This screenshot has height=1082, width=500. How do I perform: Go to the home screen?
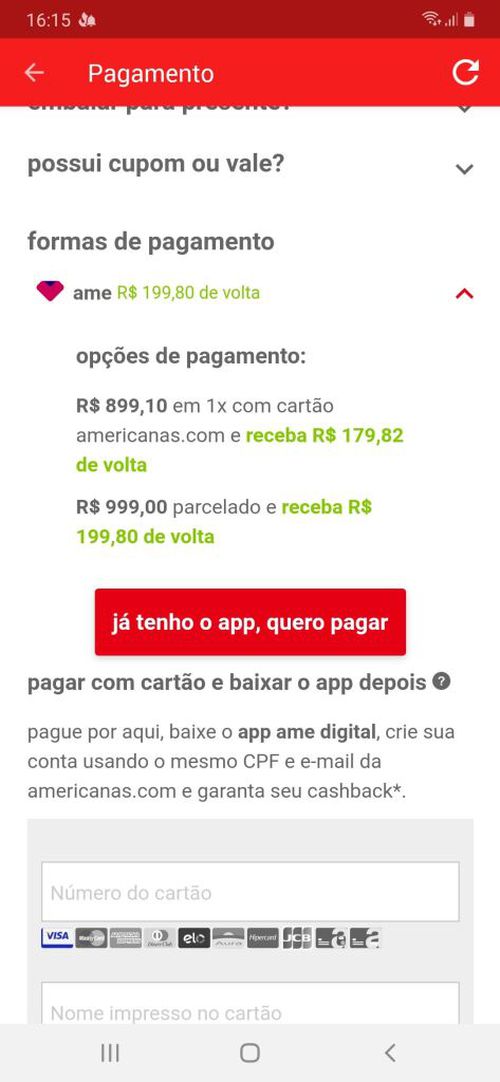pyautogui.click(x=250, y=1052)
